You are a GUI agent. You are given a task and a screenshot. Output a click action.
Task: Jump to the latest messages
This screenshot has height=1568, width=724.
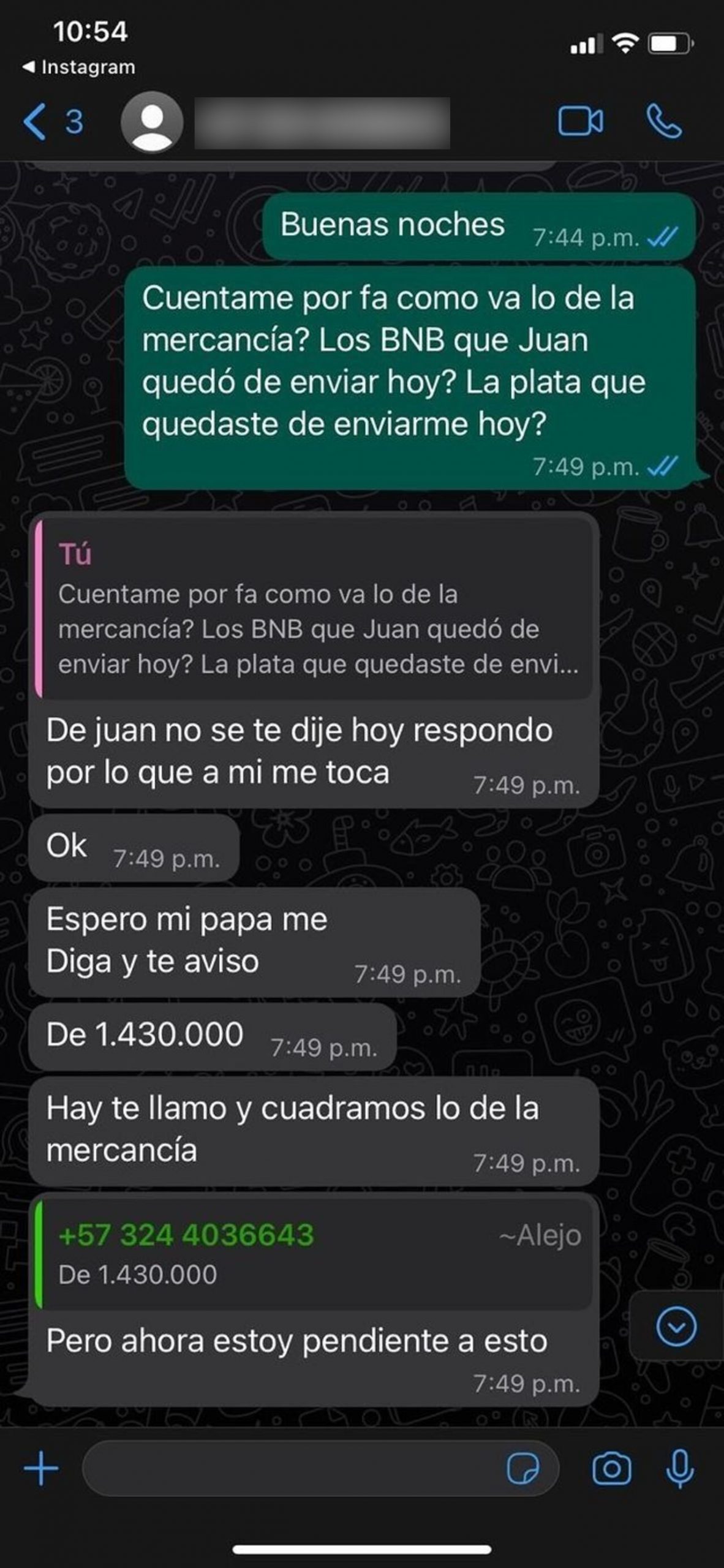tap(676, 1327)
